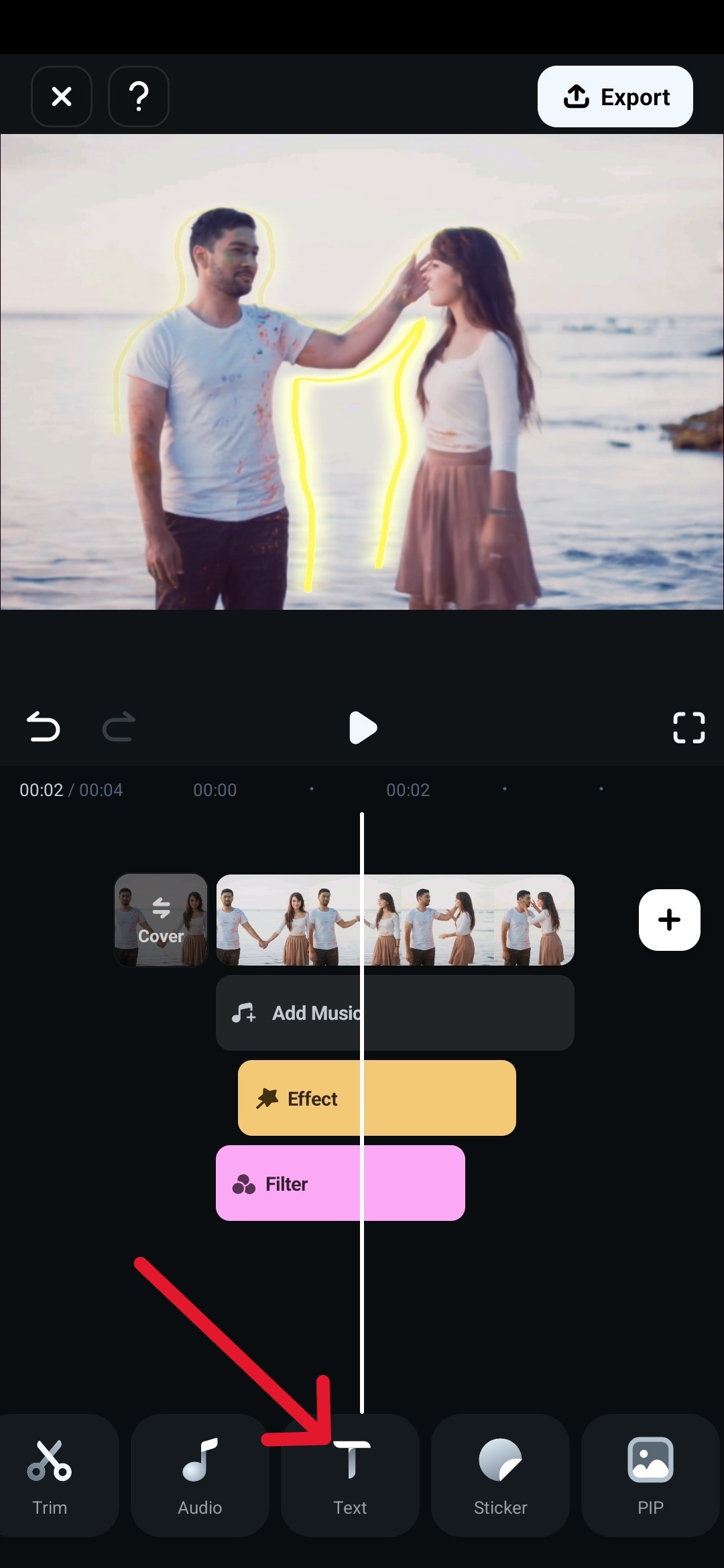Open the Text tool
This screenshot has width=724, height=1568.
(x=350, y=1476)
